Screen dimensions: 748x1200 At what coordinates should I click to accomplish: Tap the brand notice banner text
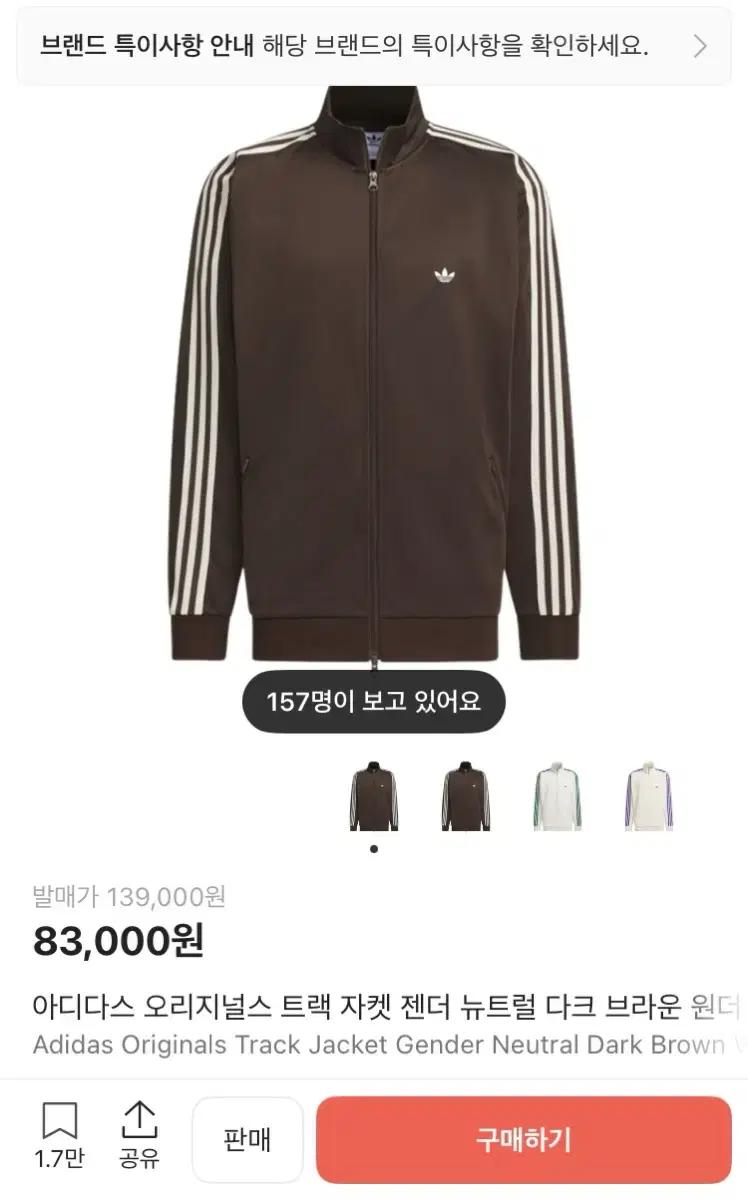click(x=300, y=44)
